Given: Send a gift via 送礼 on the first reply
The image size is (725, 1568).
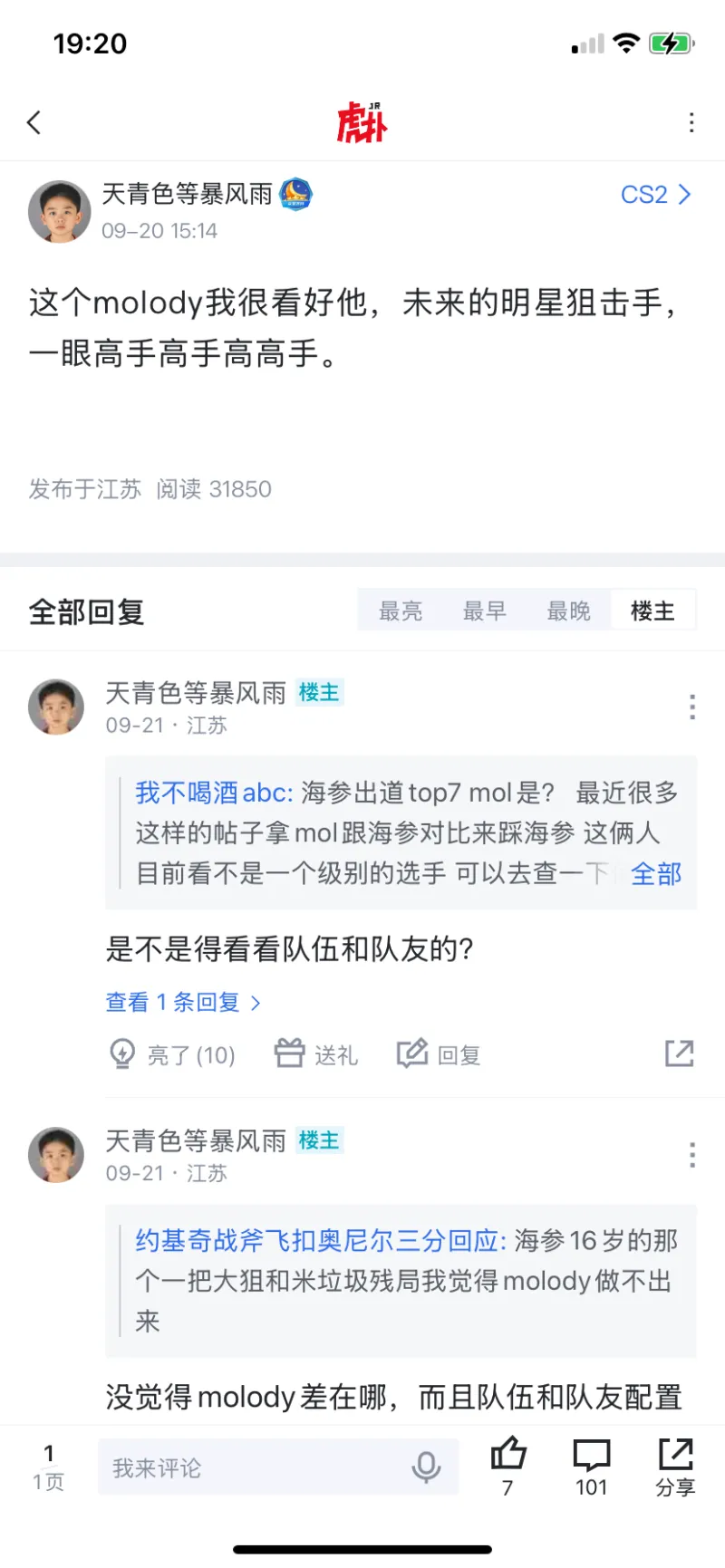Looking at the screenshot, I should (x=316, y=1054).
